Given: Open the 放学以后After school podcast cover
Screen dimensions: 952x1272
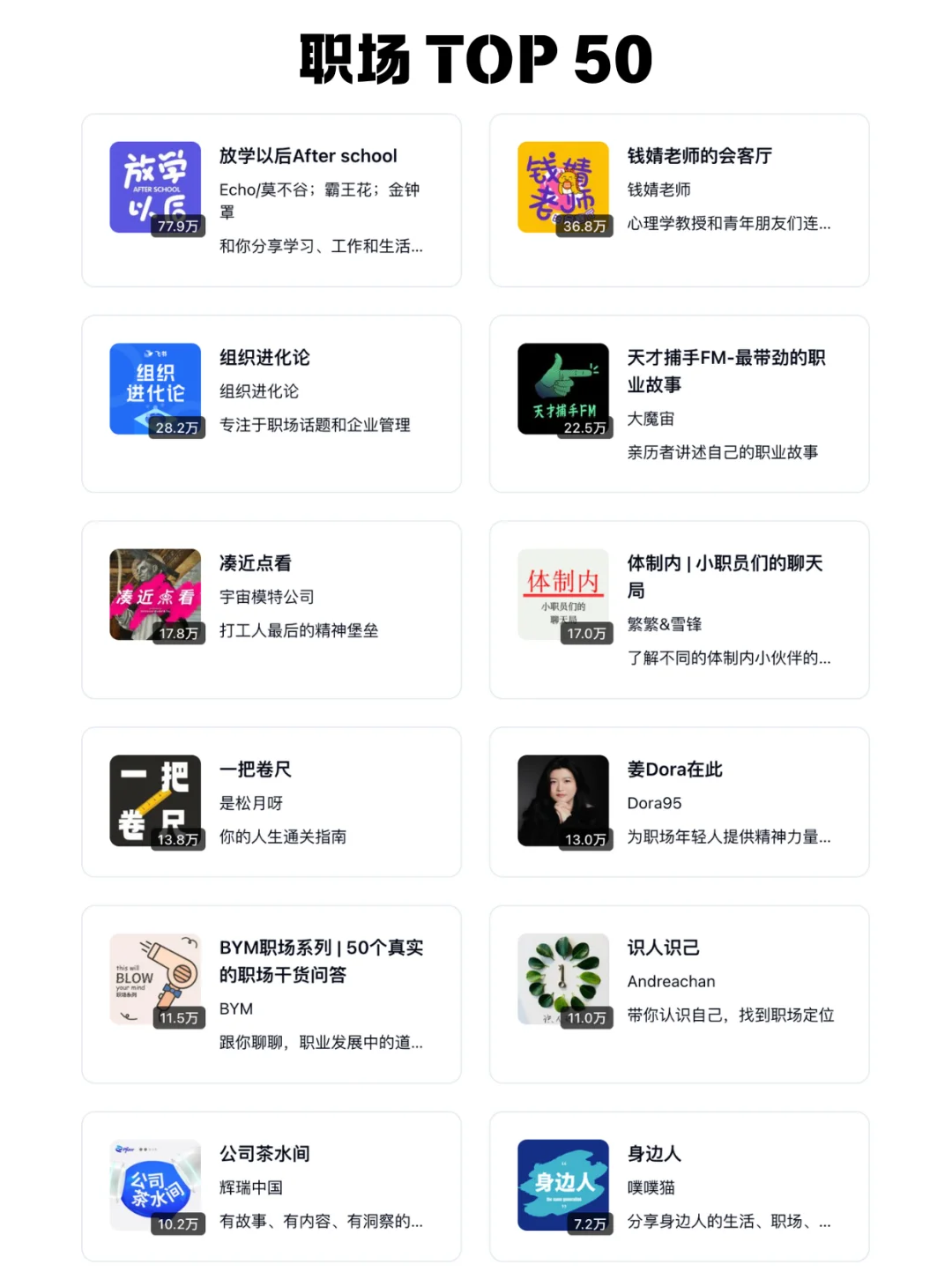Looking at the screenshot, I should pos(156,188).
